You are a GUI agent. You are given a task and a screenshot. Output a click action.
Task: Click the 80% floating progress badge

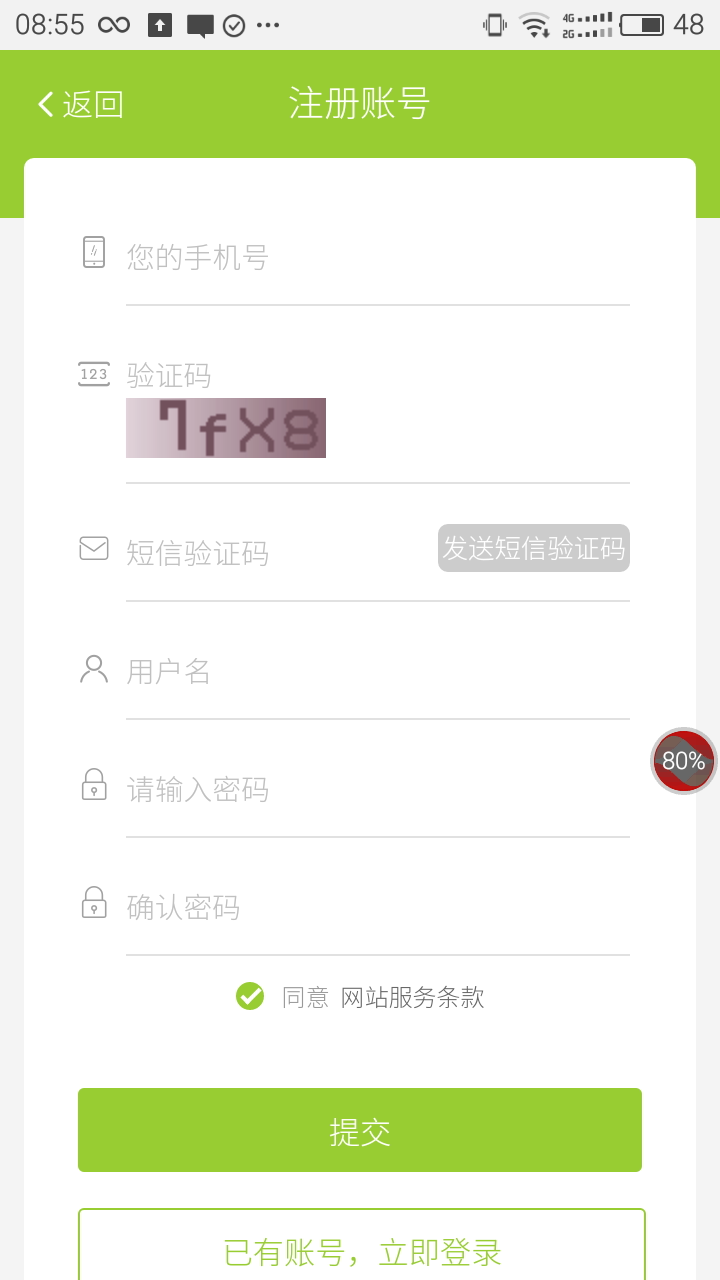(683, 760)
